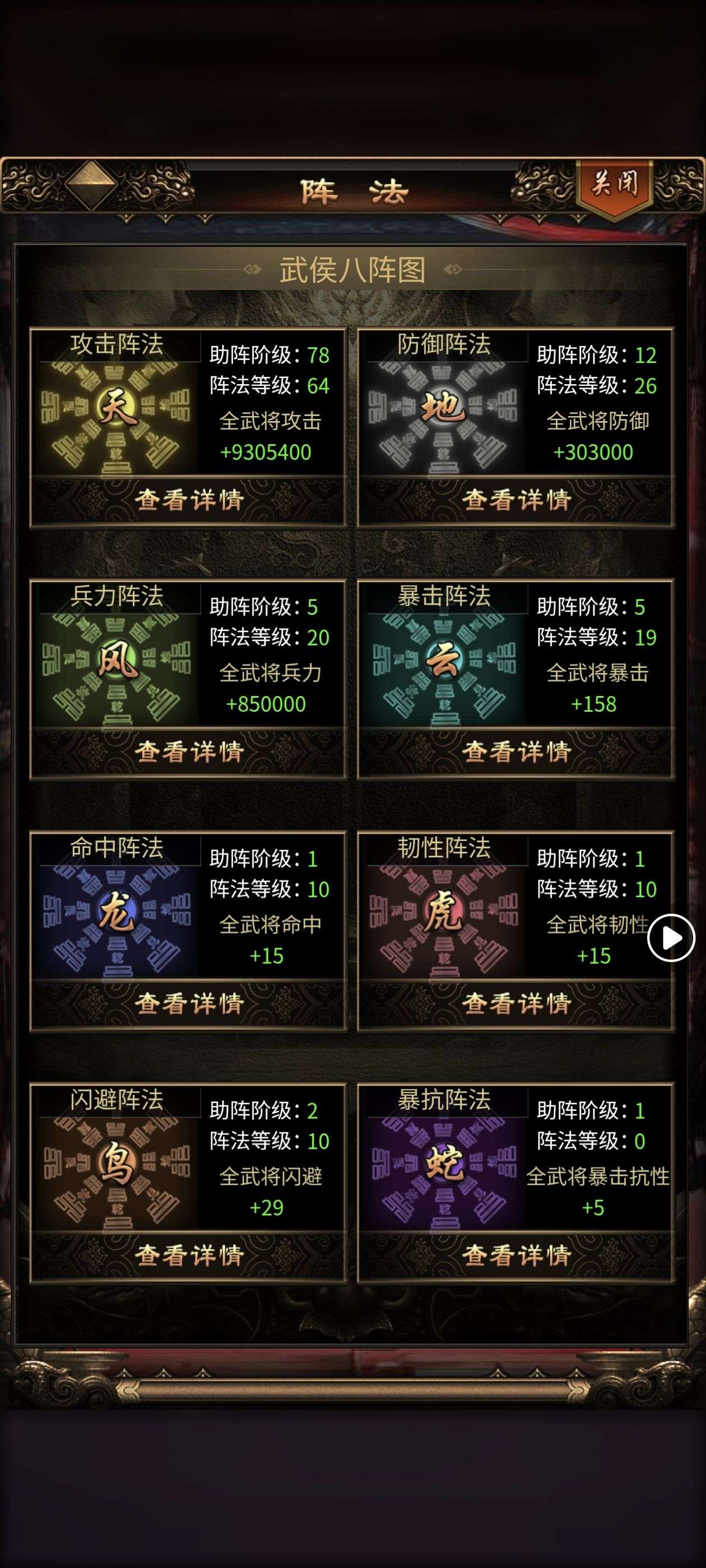Screen dimensions: 706x1568
Task: Check details of 命中阵法
Action: pos(189,1004)
